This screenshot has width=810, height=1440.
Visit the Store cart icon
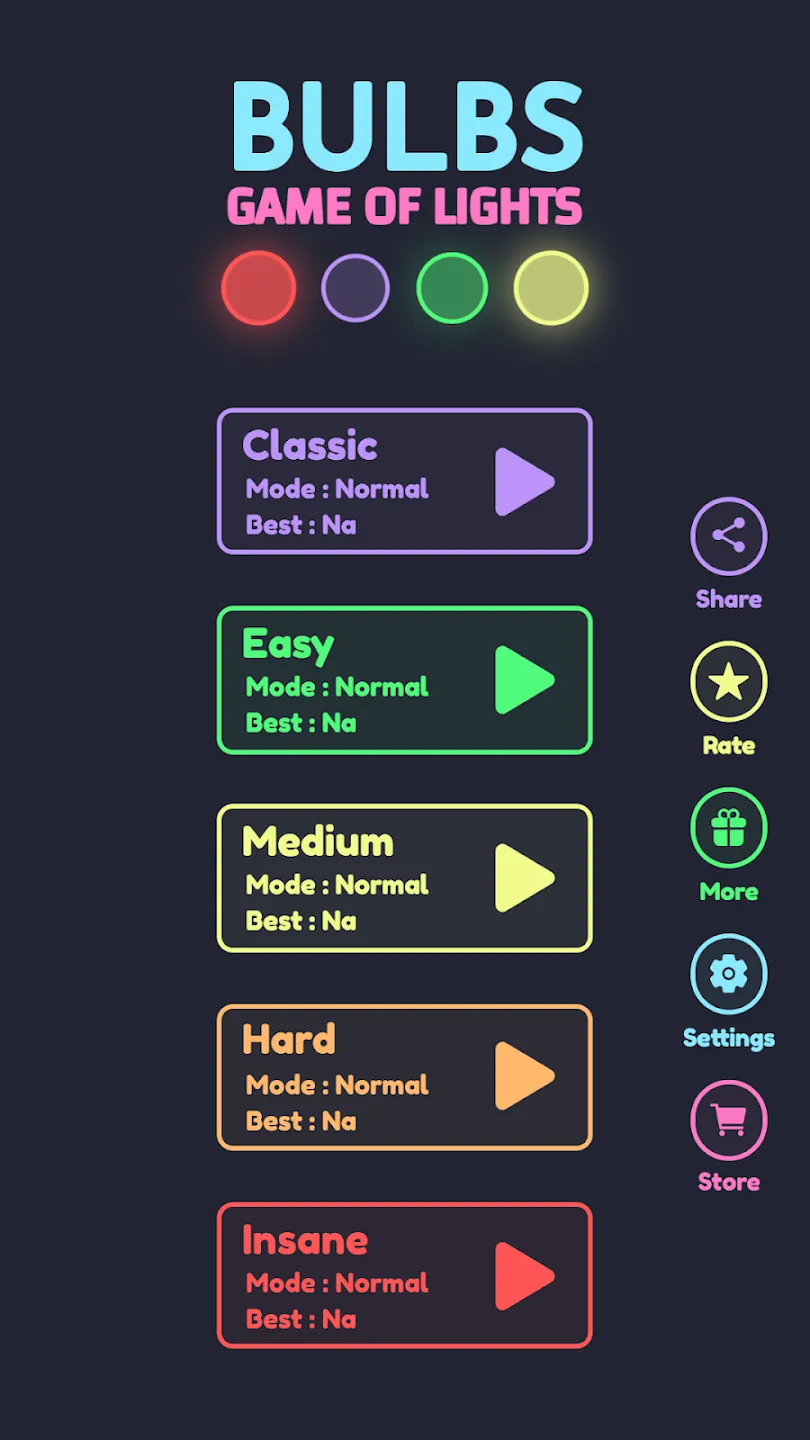tap(729, 1119)
